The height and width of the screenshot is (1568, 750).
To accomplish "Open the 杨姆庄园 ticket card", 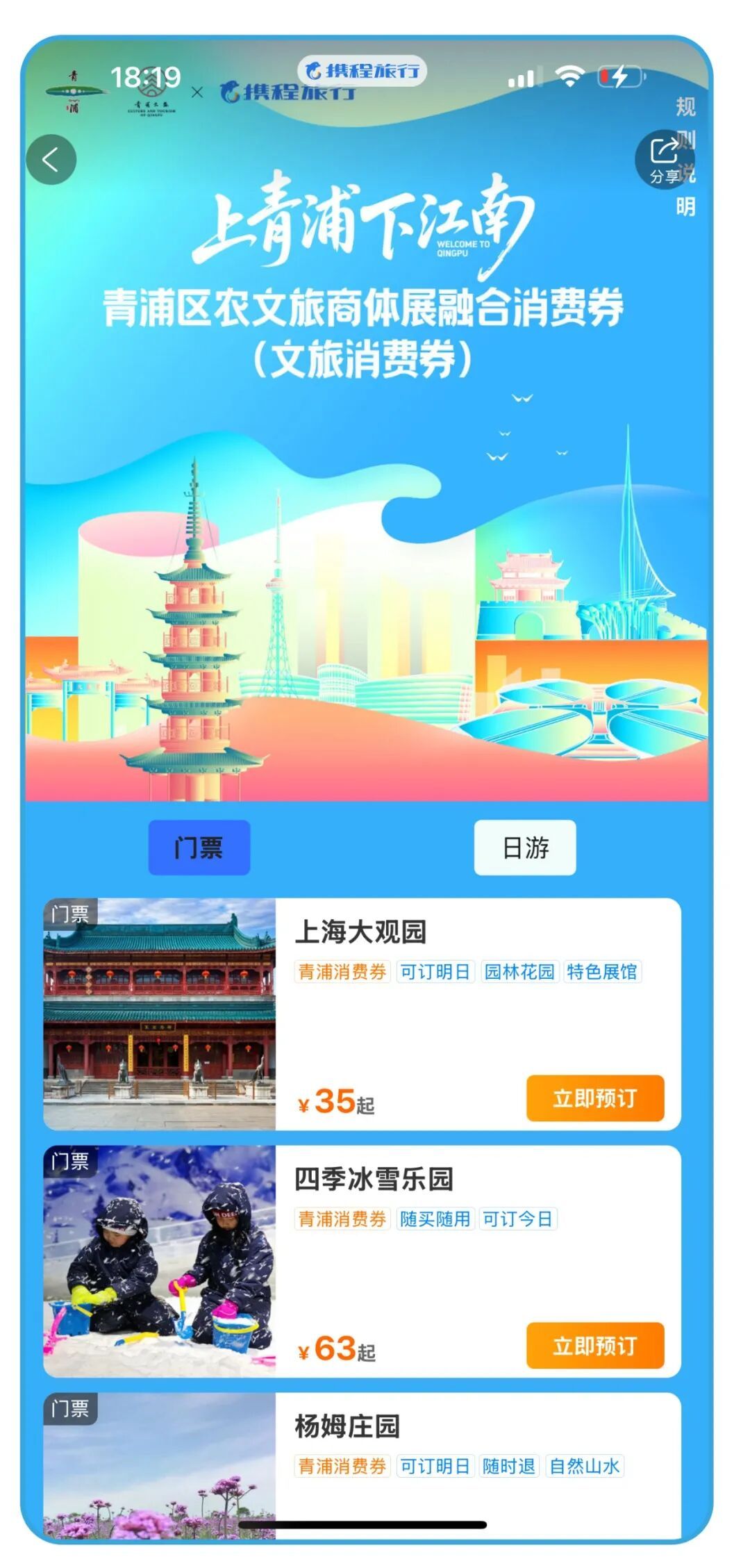I will point(347,1426).
